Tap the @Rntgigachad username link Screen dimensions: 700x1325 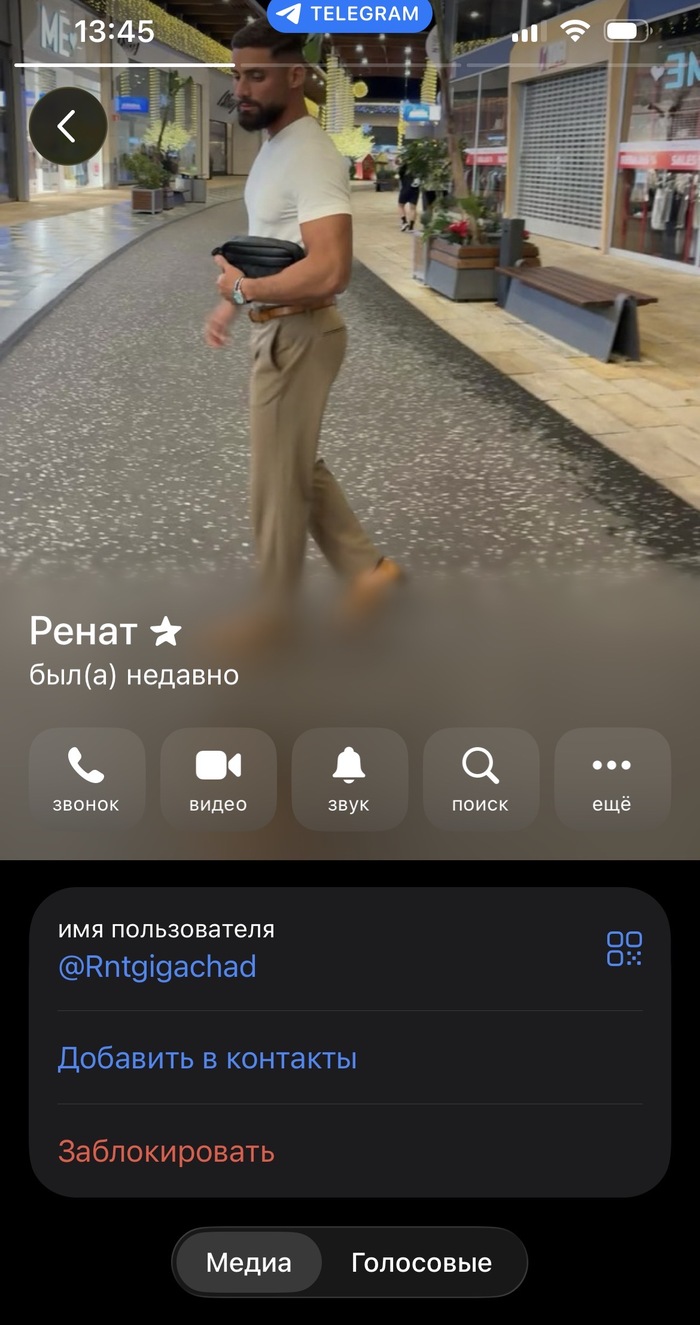(x=157, y=967)
